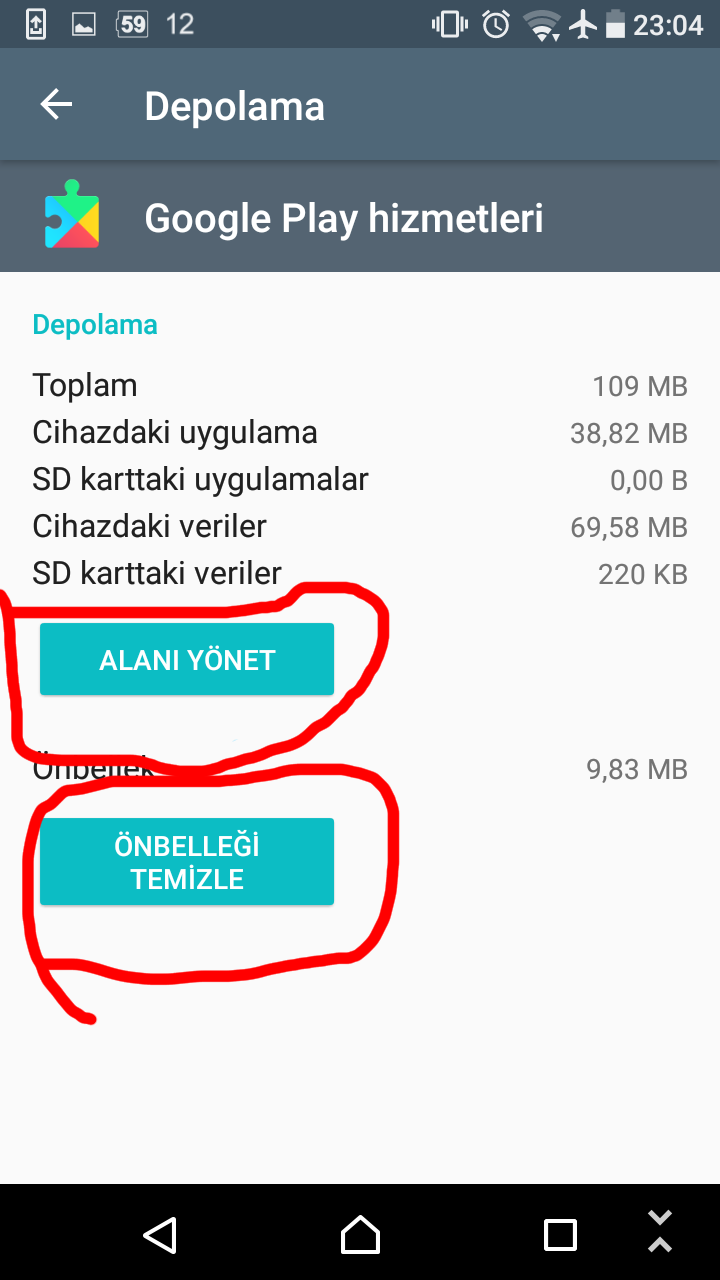Screen dimensions: 720x1280
Task: Open recent apps from navigation bar
Action: point(560,1235)
